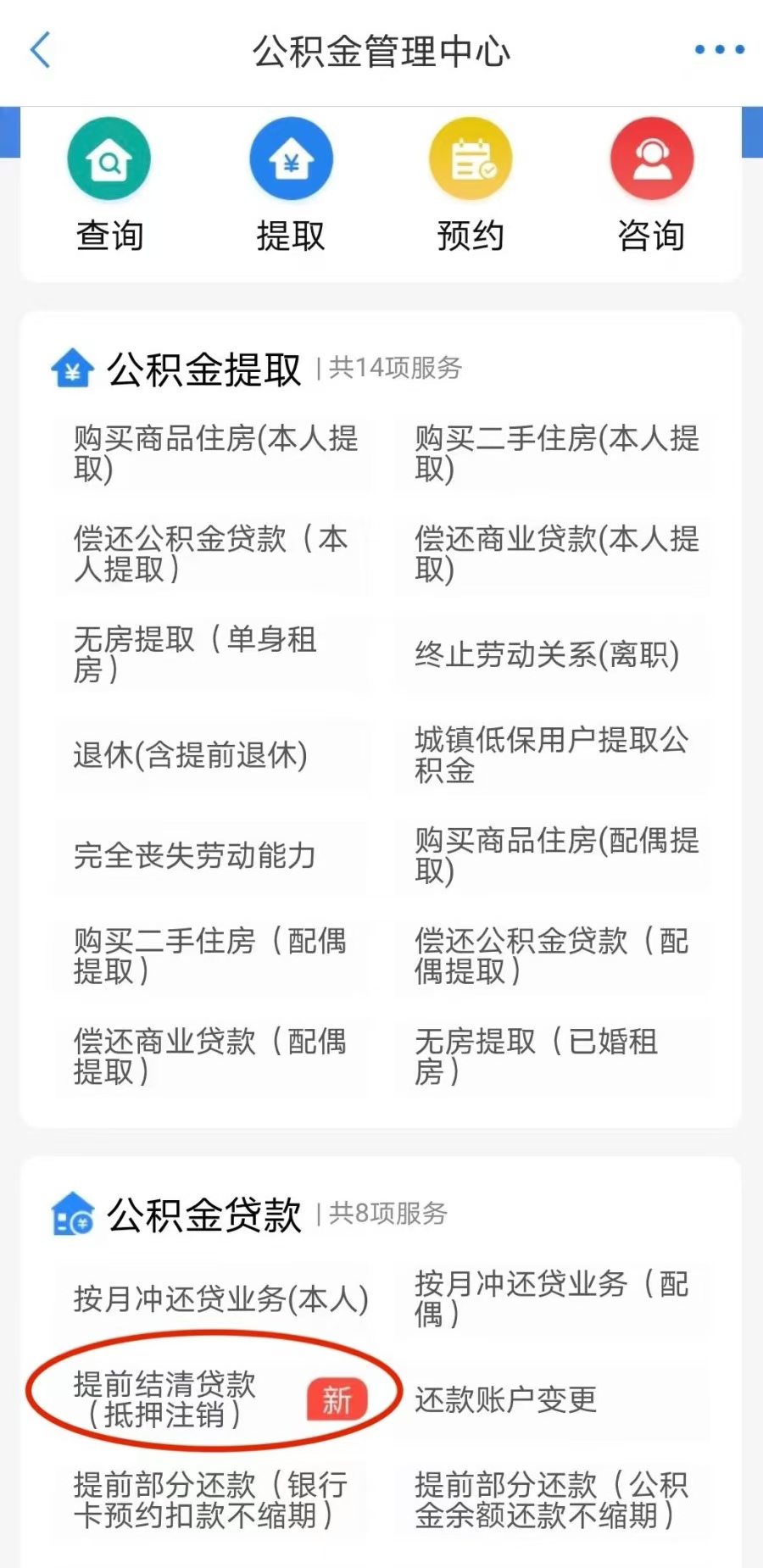Open 提前结清贷款（抵押注销）
Viewport: 763px width, 1568px height.
coord(212,1399)
